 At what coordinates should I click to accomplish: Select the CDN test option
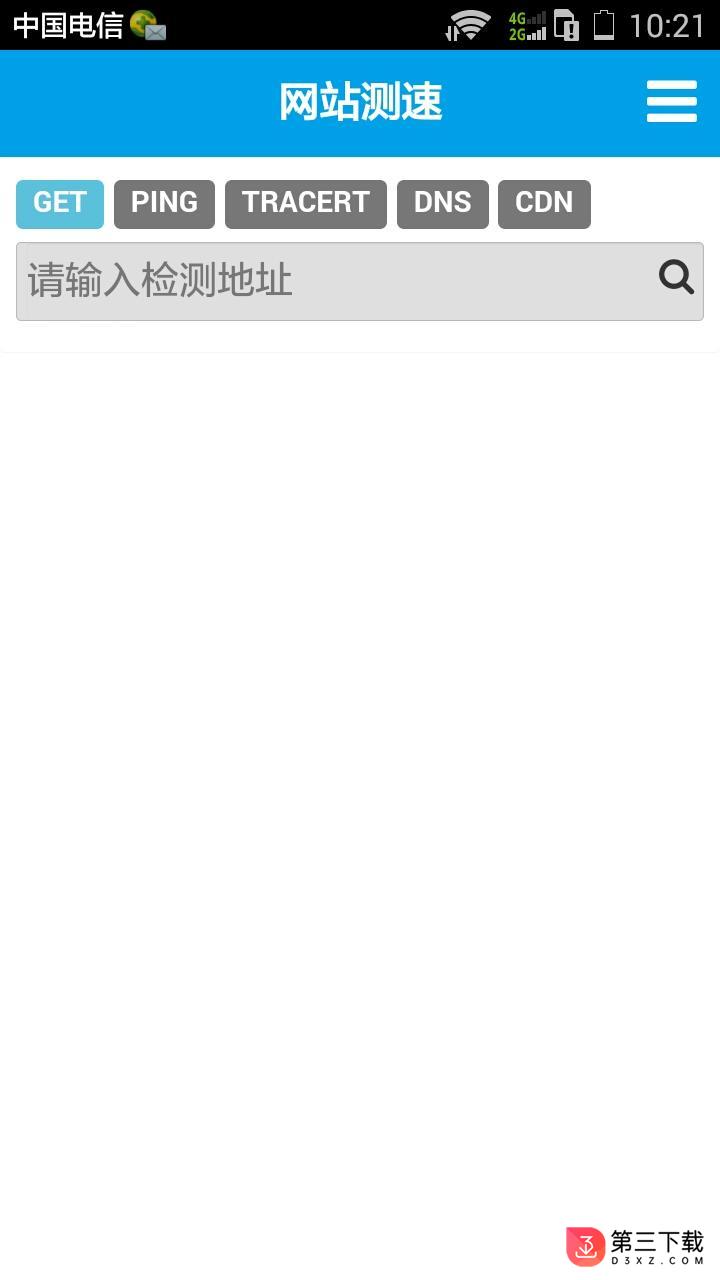544,204
